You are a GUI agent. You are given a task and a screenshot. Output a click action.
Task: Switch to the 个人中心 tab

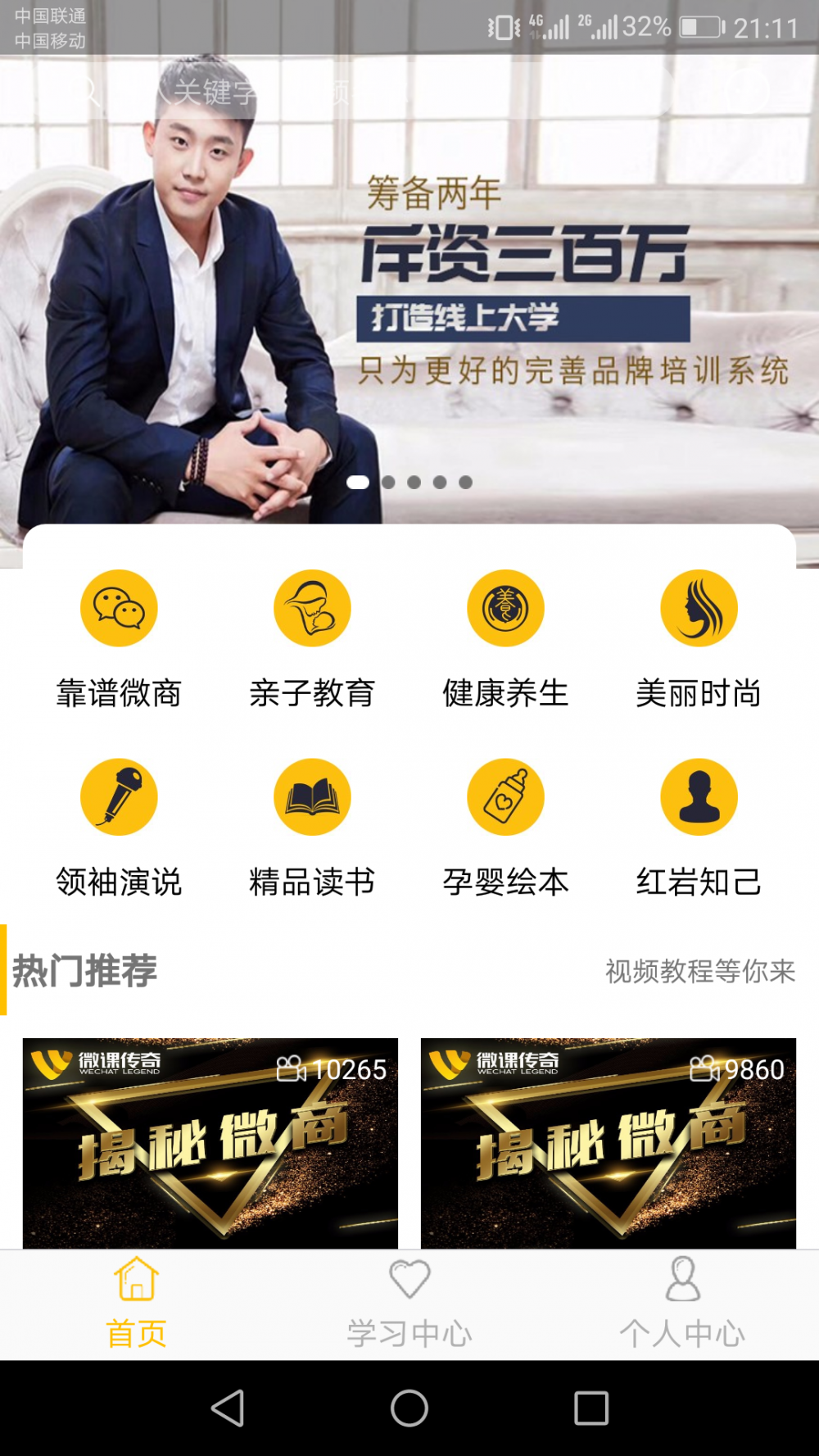(682, 1304)
